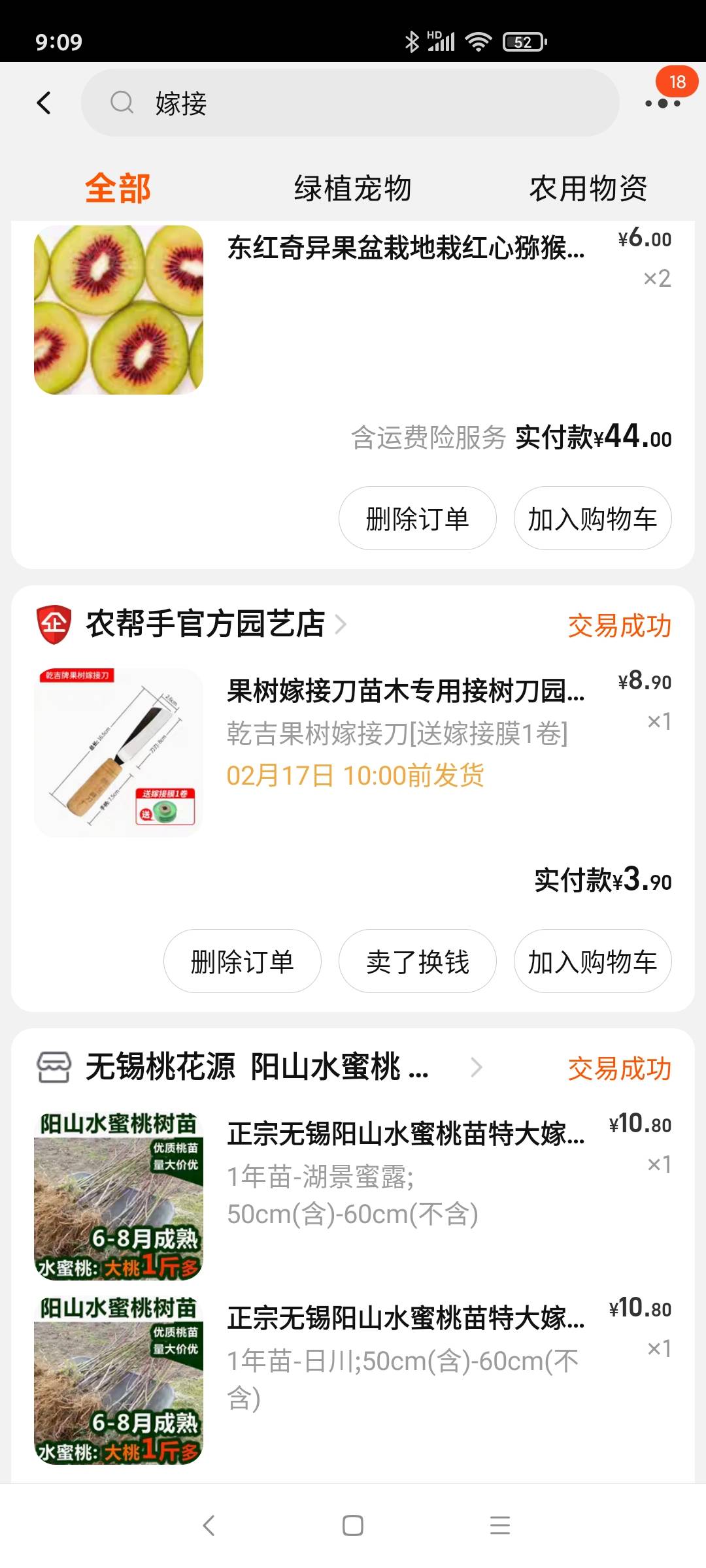Open the 果树嫁接刀 grafting knife item

click(405, 691)
